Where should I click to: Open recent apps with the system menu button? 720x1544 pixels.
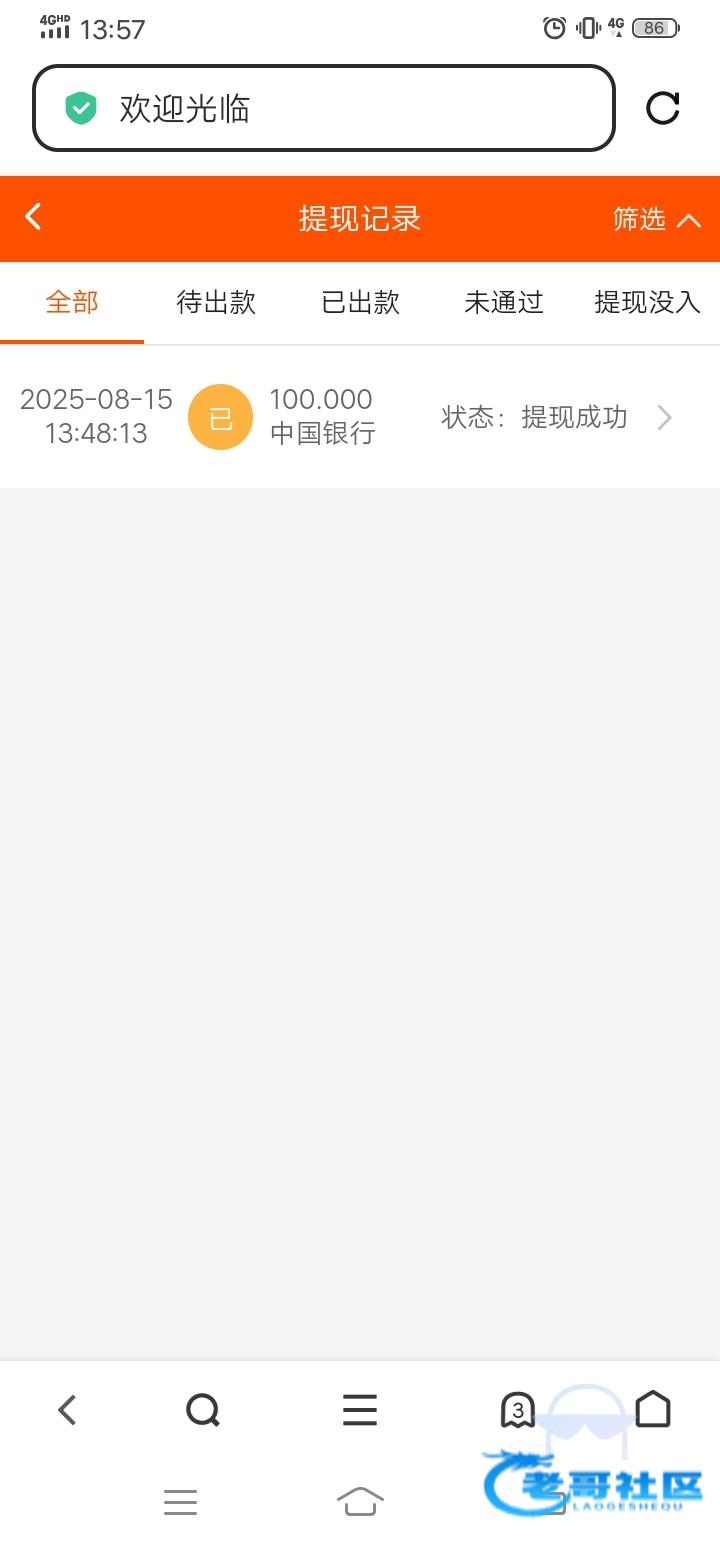(180, 1501)
